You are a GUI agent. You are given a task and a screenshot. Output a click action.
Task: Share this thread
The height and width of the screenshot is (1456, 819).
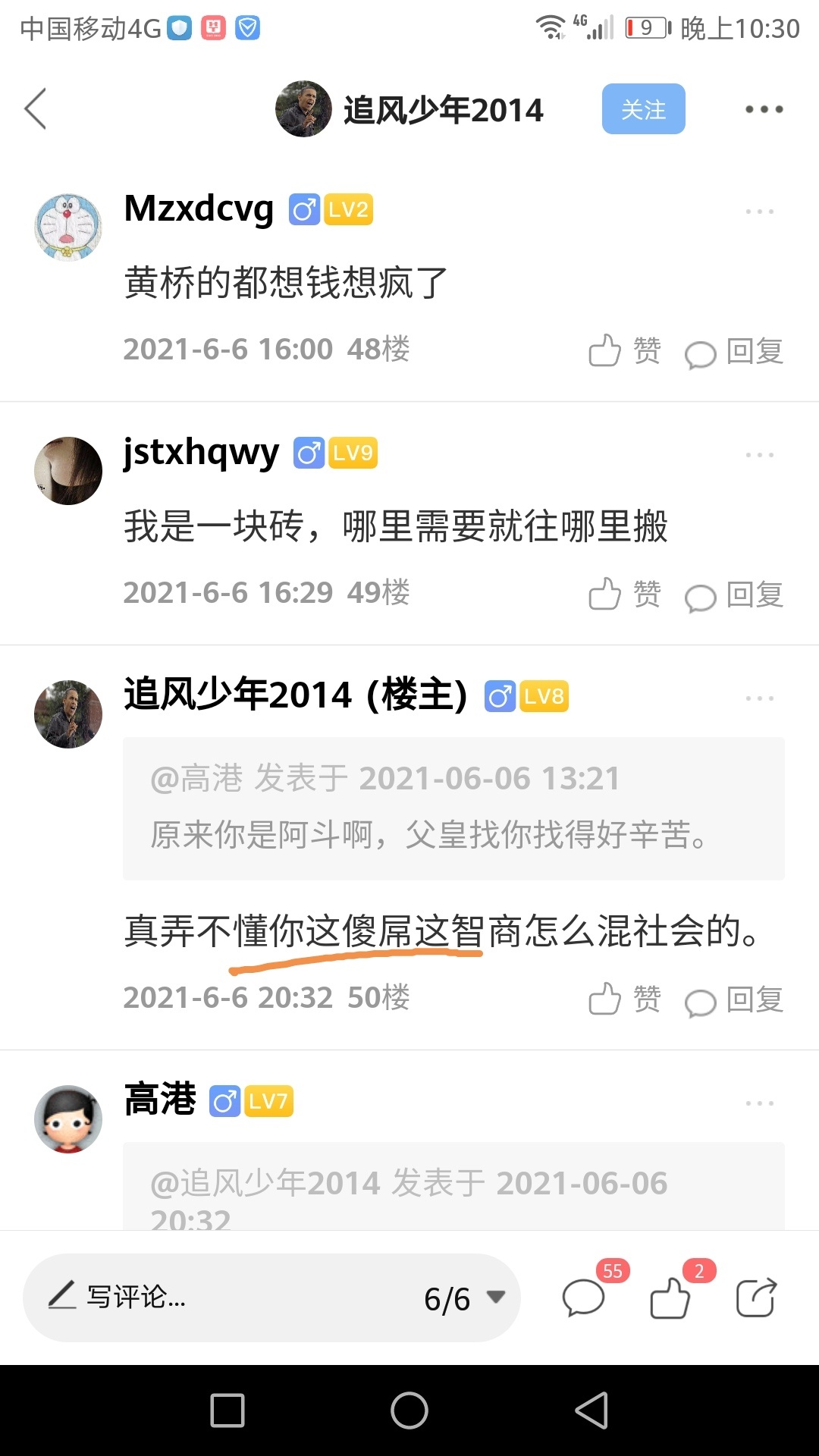[x=756, y=1298]
